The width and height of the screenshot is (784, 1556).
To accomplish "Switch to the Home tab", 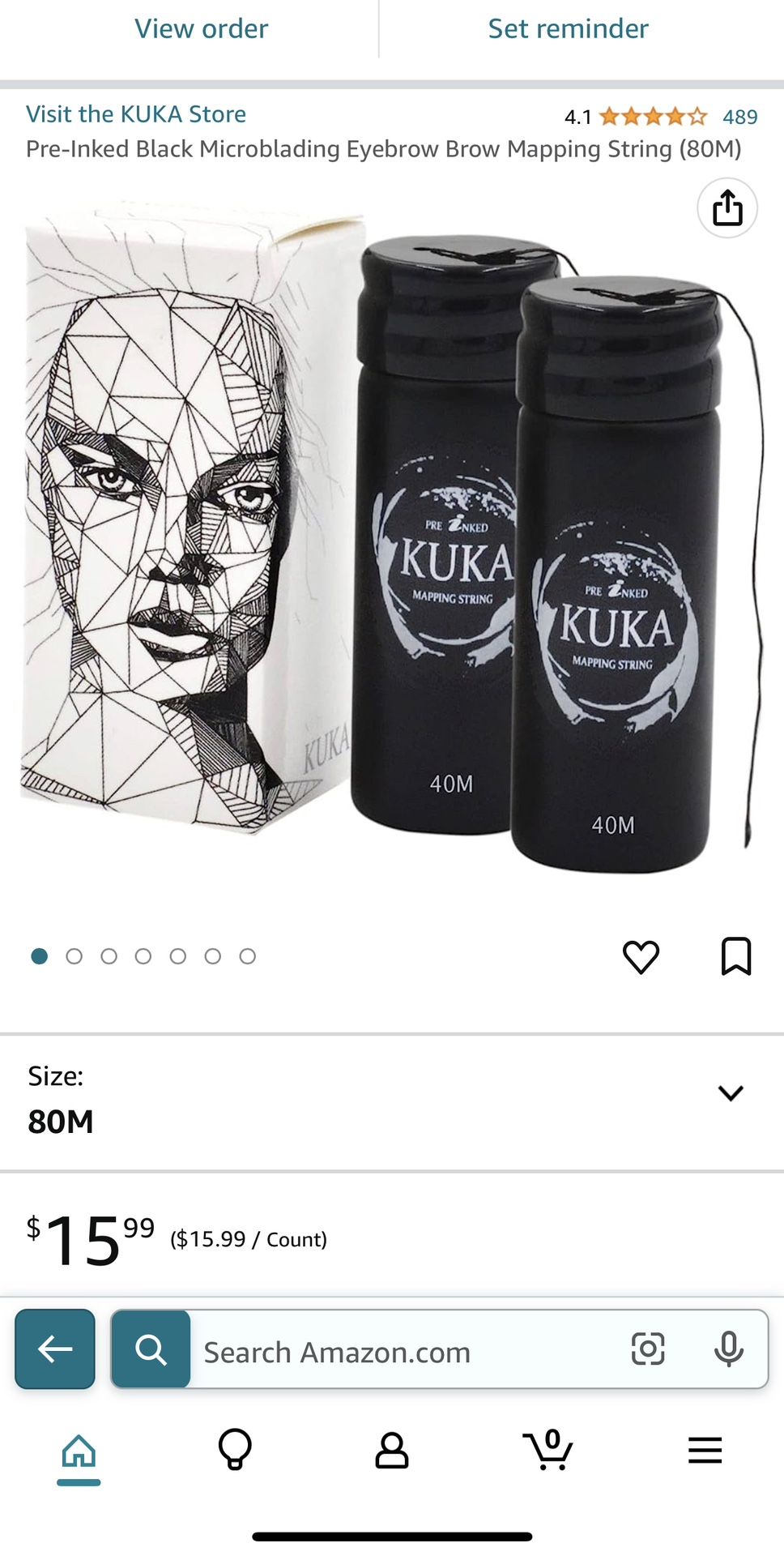I will 79,1451.
